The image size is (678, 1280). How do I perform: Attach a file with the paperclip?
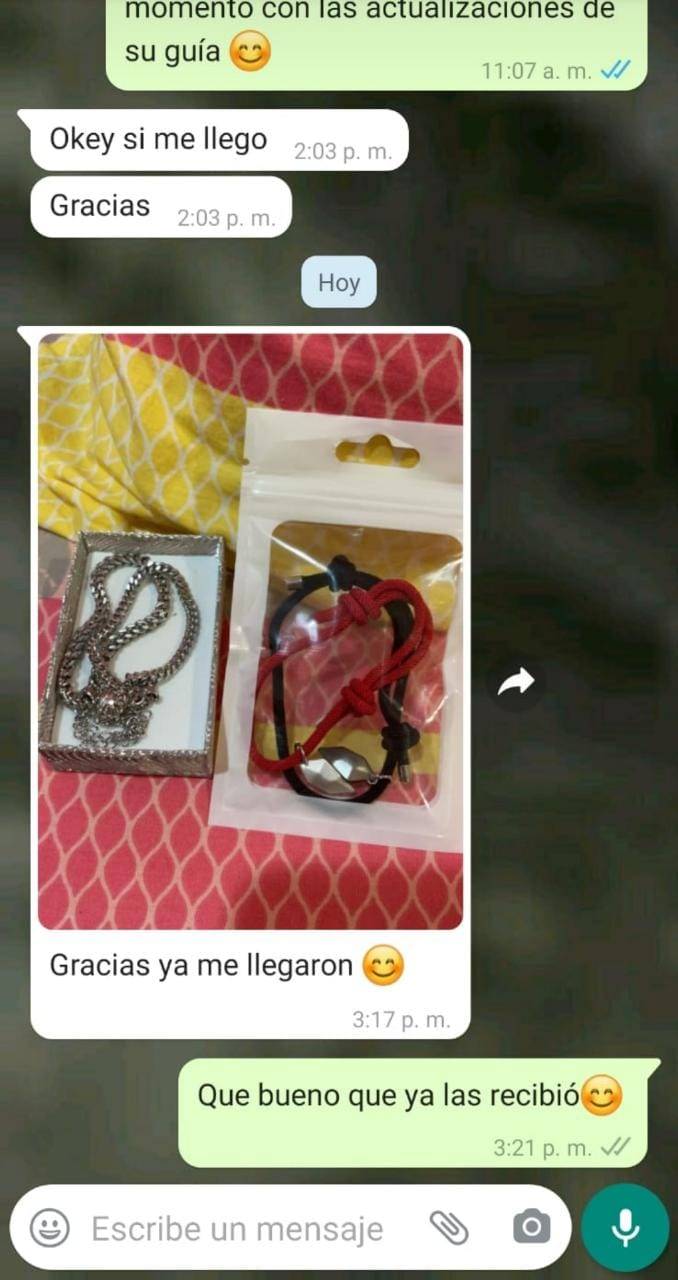pyautogui.click(x=449, y=1227)
